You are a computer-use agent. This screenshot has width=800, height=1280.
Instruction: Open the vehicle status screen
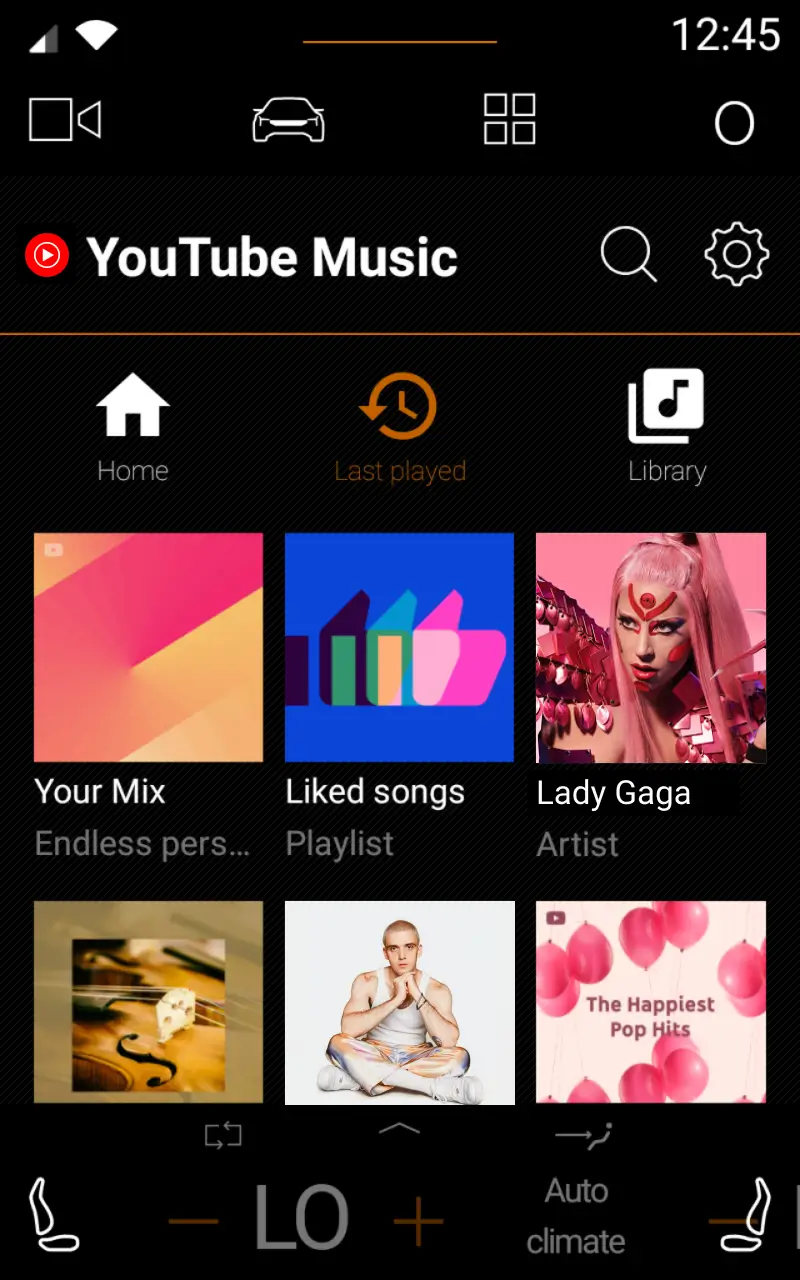tap(288, 120)
